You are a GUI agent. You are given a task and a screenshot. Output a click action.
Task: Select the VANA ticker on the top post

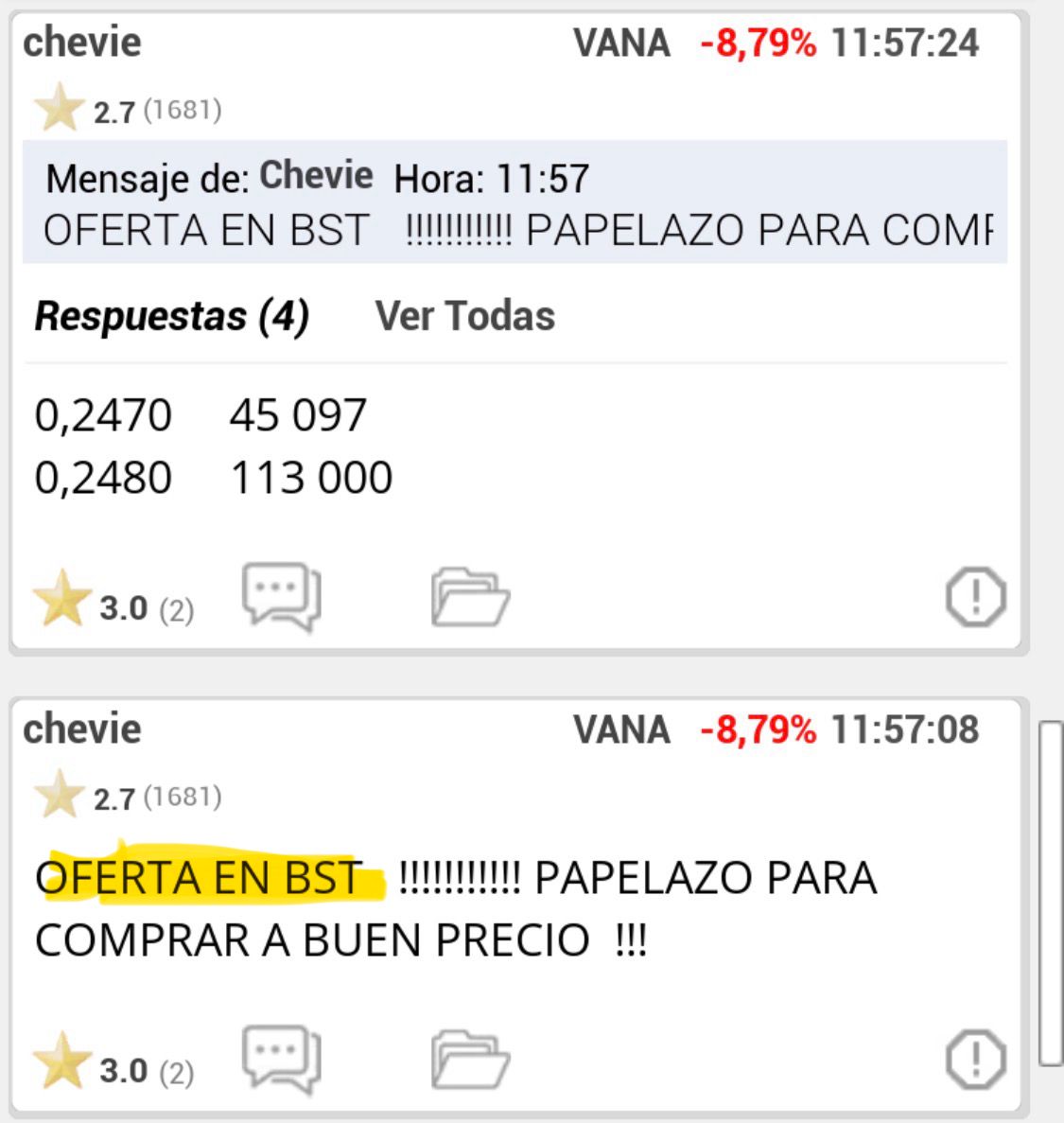click(x=620, y=43)
